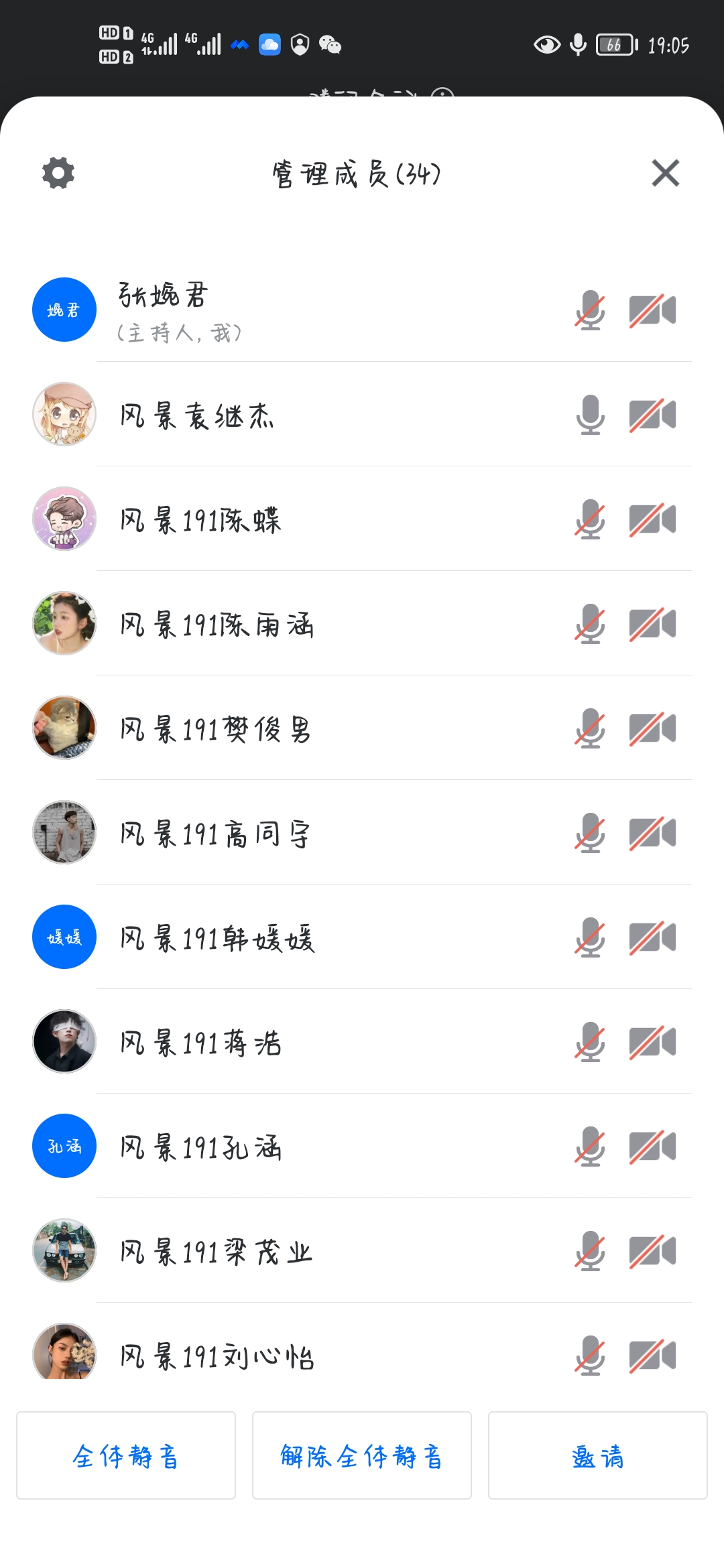The image size is (724, 1568).
Task: Tap the 全体静音 button
Action: point(126,1455)
